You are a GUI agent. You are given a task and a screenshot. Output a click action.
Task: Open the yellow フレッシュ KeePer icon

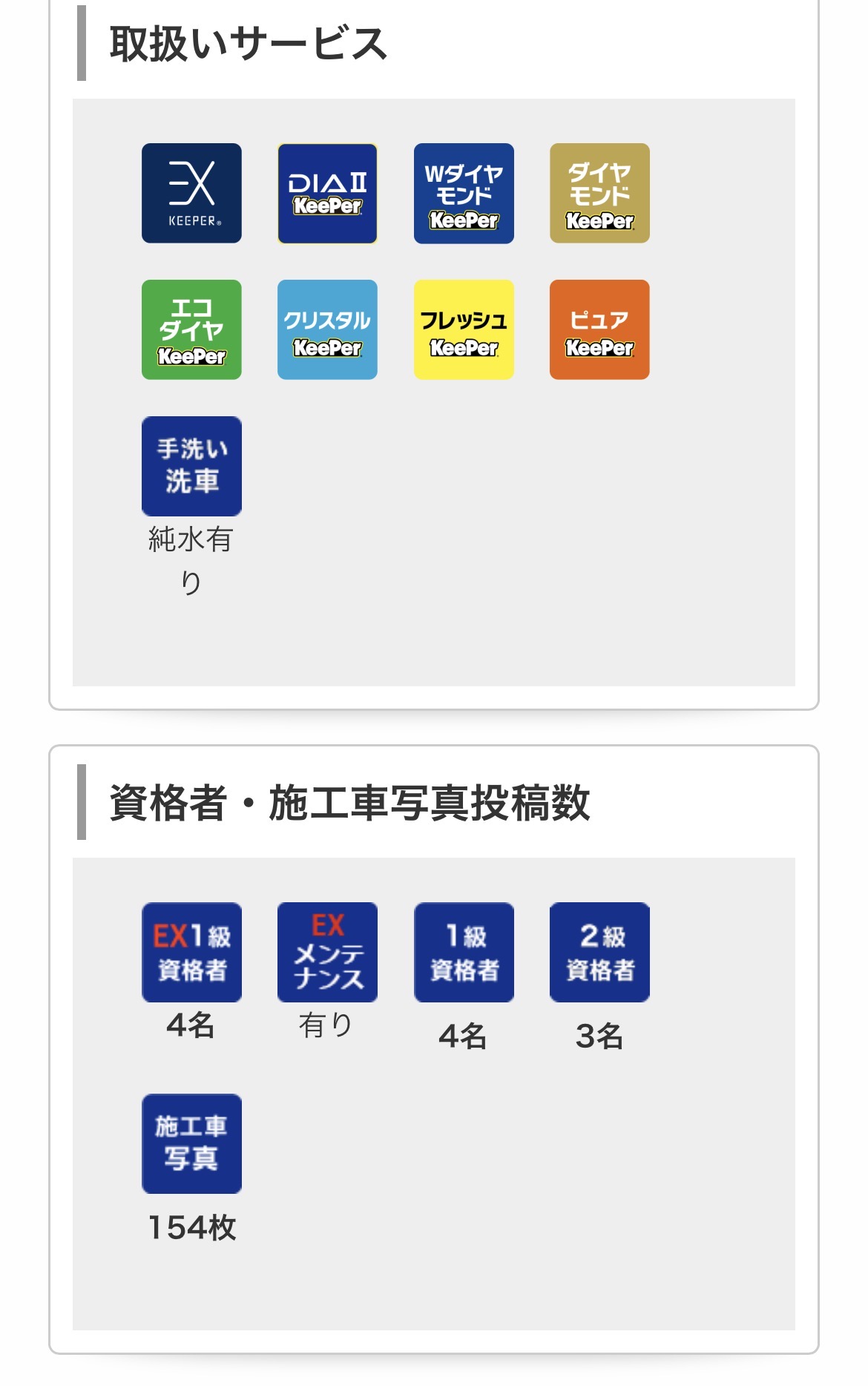tap(464, 329)
